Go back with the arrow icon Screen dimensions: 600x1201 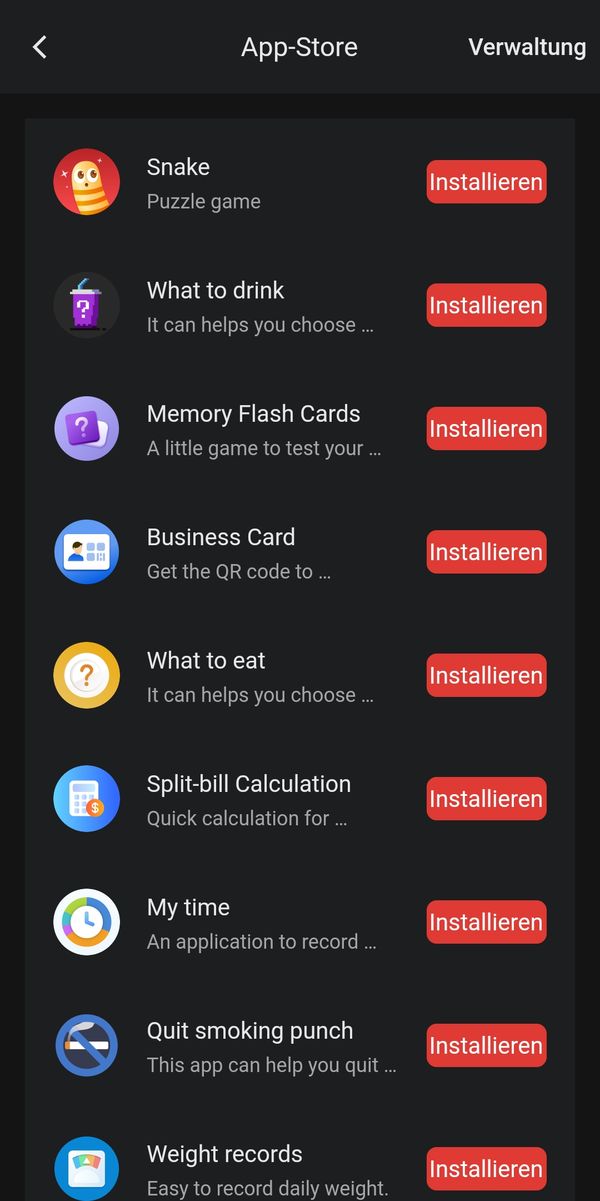coord(39,47)
